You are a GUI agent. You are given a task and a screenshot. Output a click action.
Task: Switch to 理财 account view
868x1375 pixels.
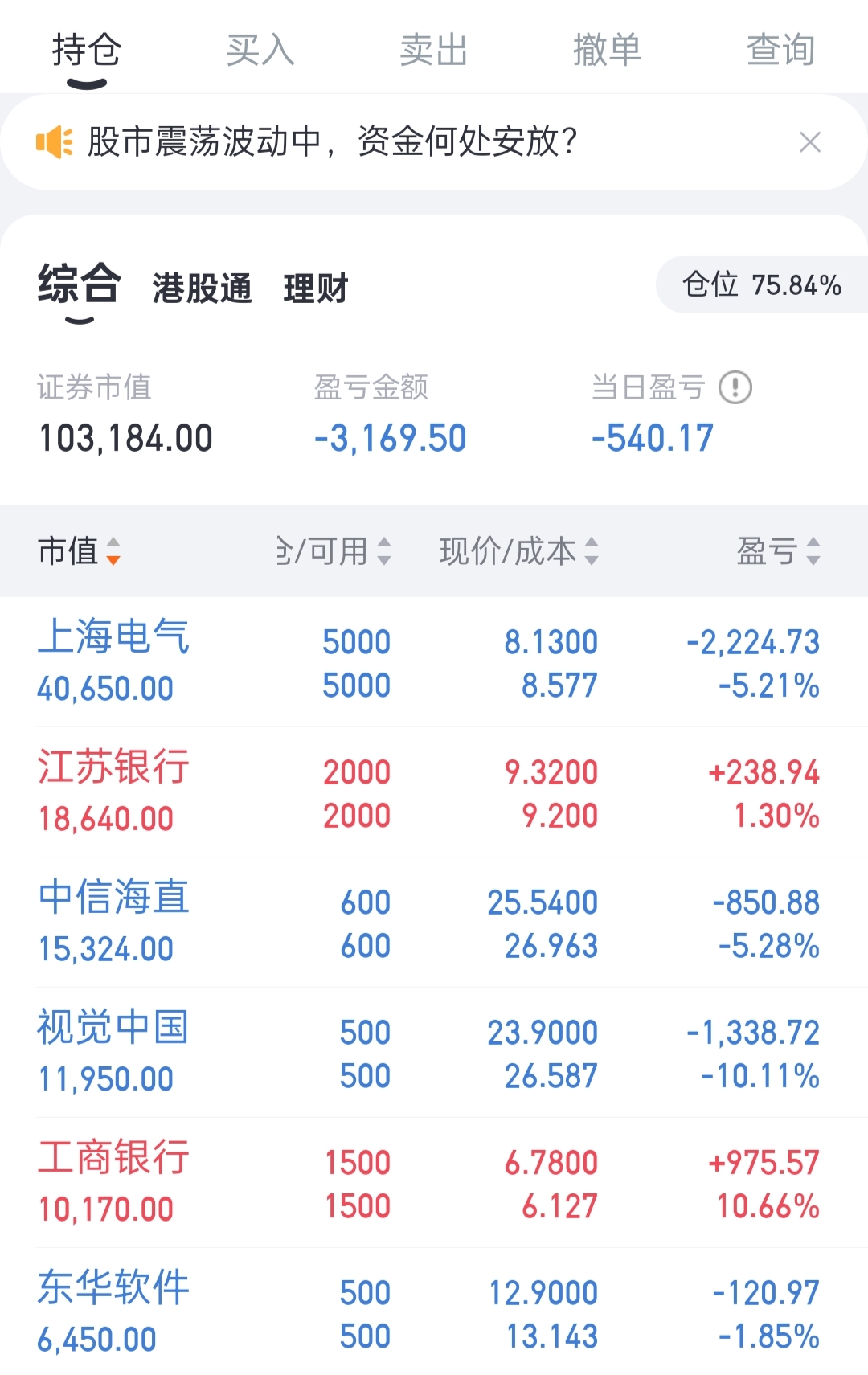click(315, 289)
